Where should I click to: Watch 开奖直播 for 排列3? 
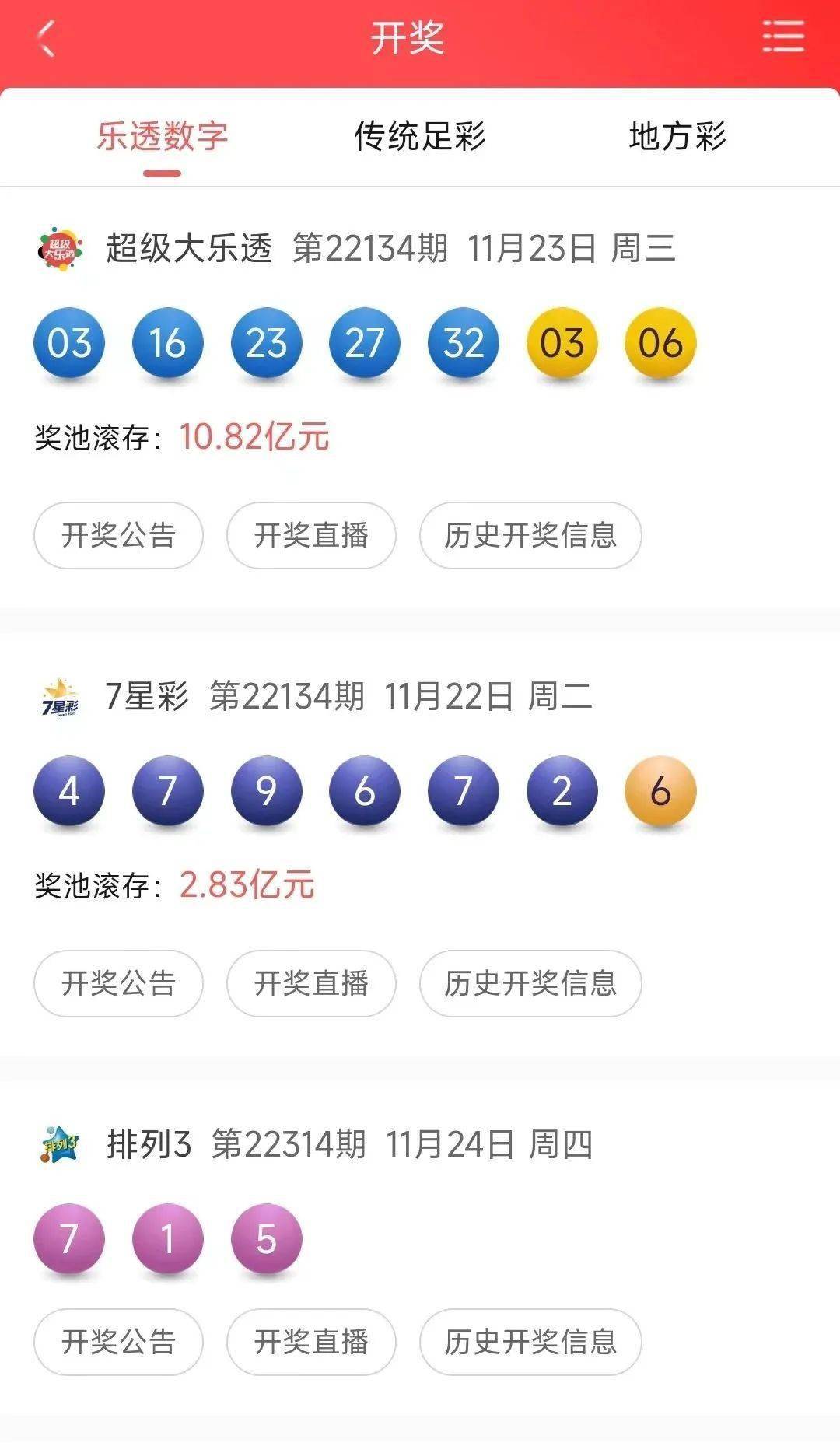pyautogui.click(x=311, y=1342)
